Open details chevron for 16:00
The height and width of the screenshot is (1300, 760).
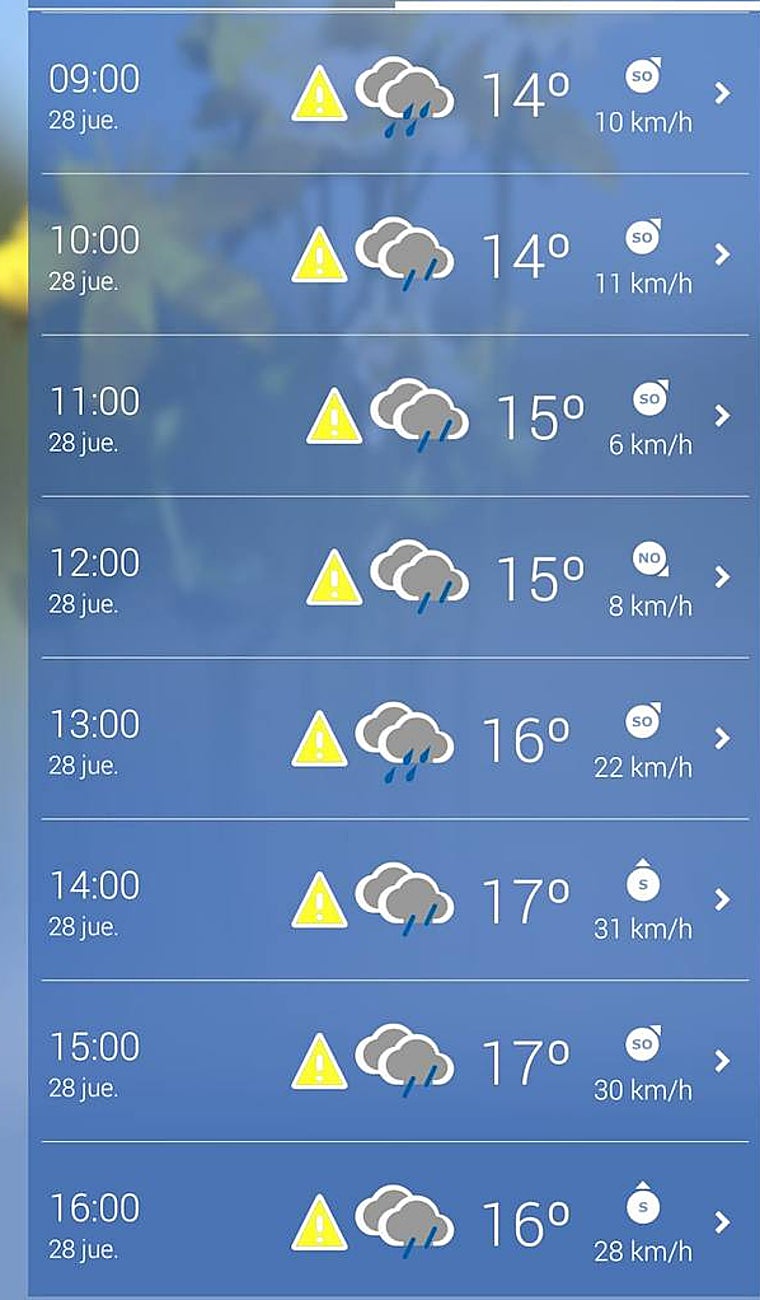(722, 1222)
